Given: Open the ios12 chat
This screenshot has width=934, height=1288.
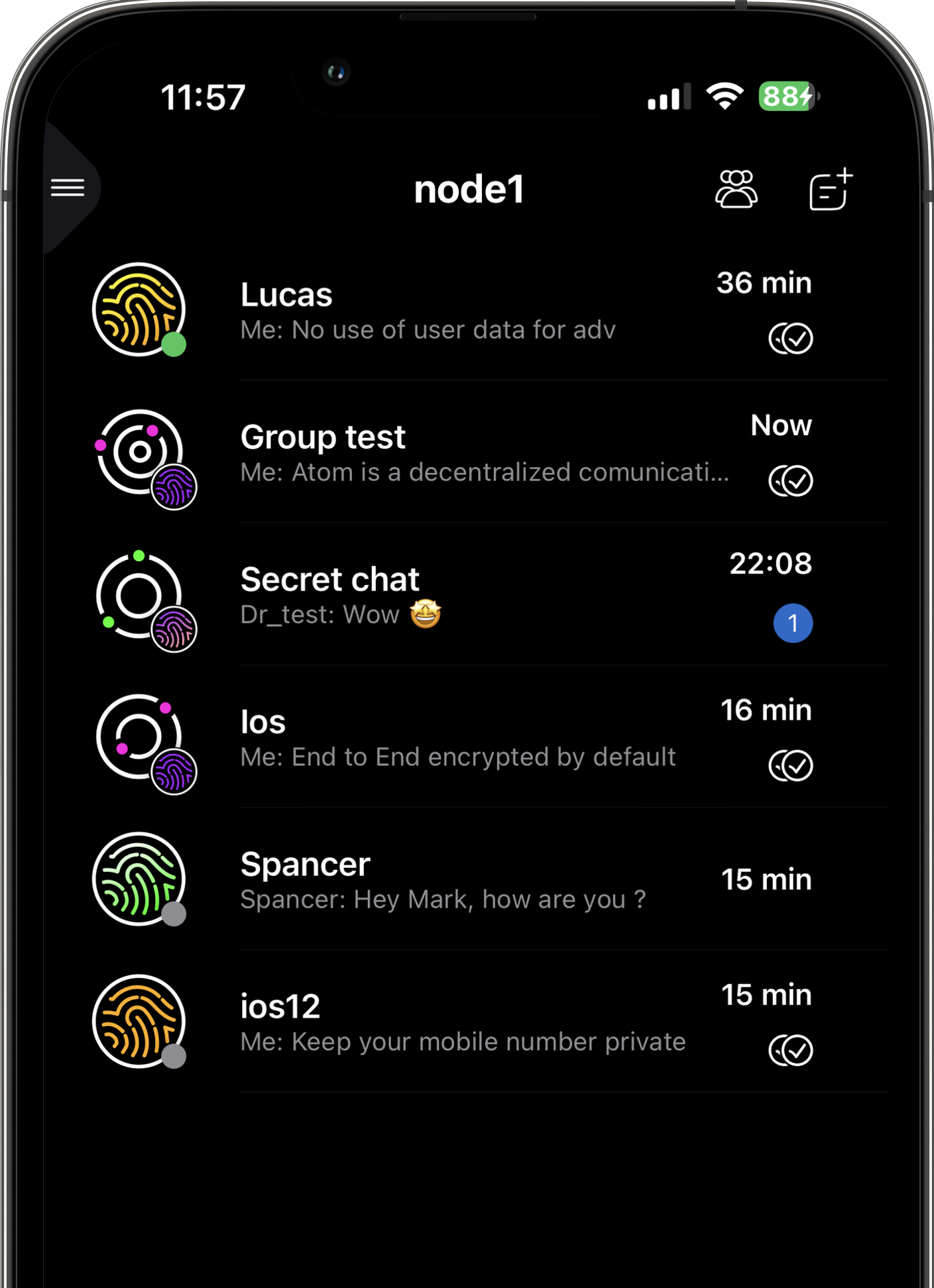Looking at the screenshot, I should coord(464,1024).
